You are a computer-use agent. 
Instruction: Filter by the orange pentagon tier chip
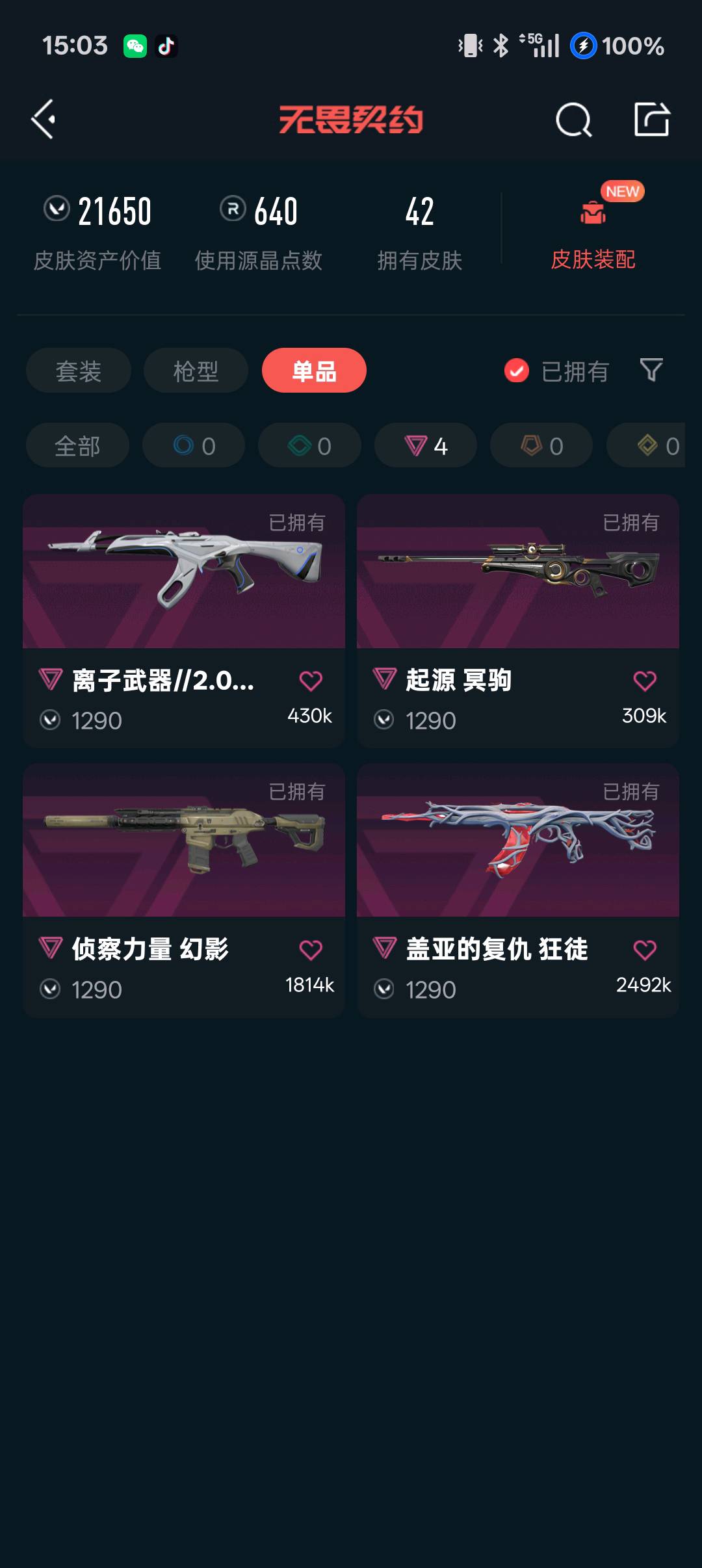(x=541, y=446)
